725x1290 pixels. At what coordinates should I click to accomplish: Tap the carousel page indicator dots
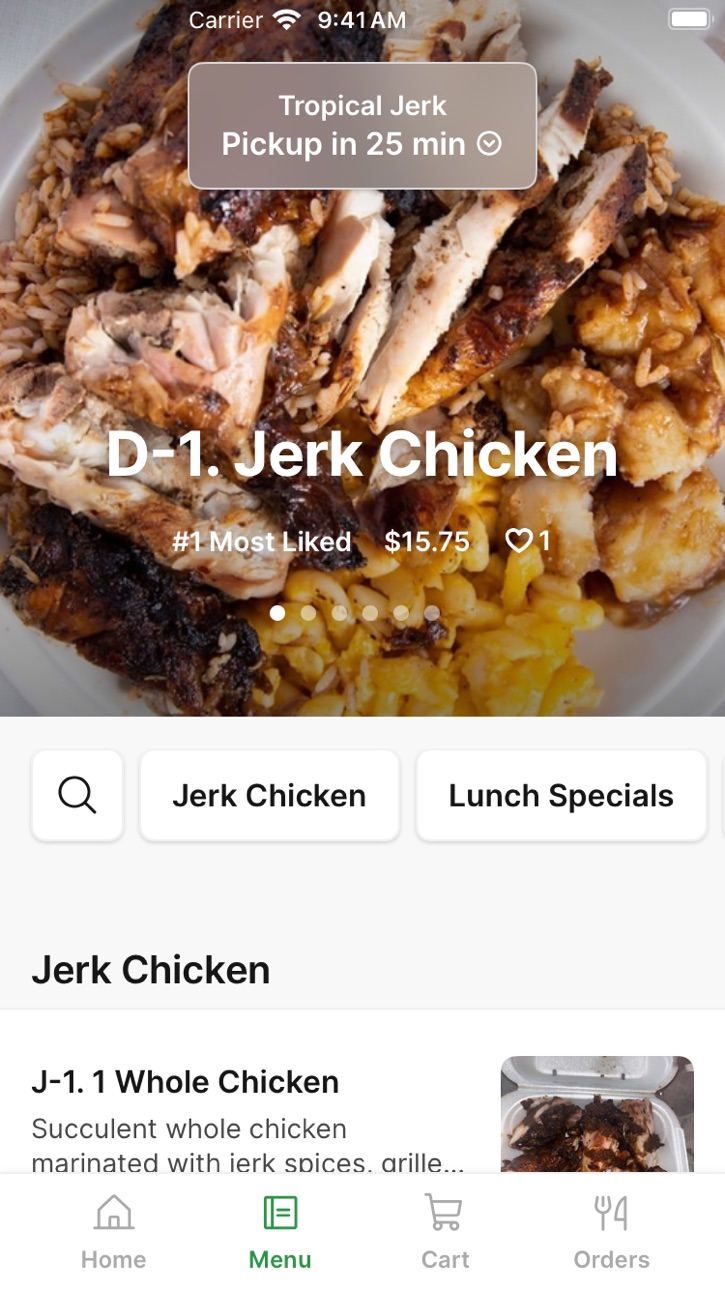354,613
